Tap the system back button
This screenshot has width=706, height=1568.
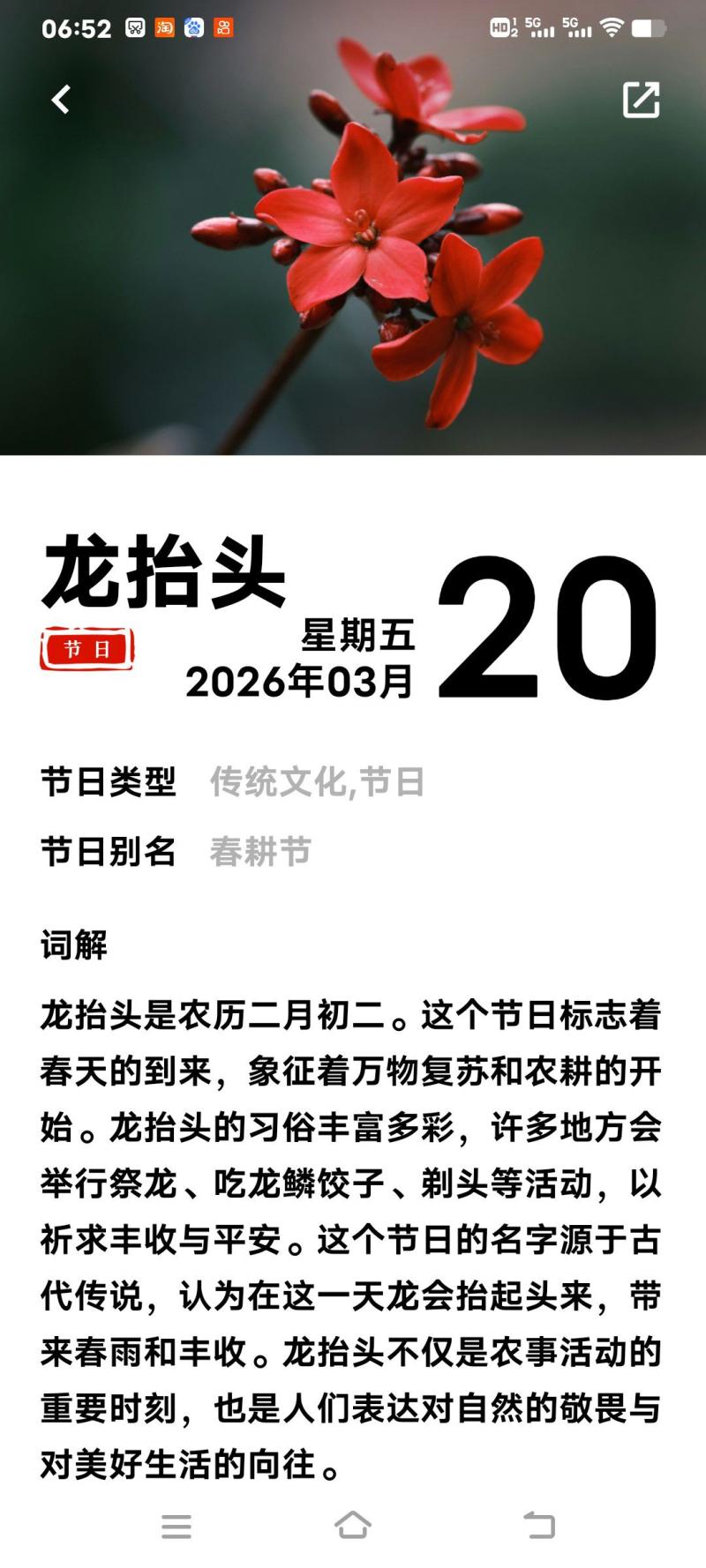coord(539,1525)
